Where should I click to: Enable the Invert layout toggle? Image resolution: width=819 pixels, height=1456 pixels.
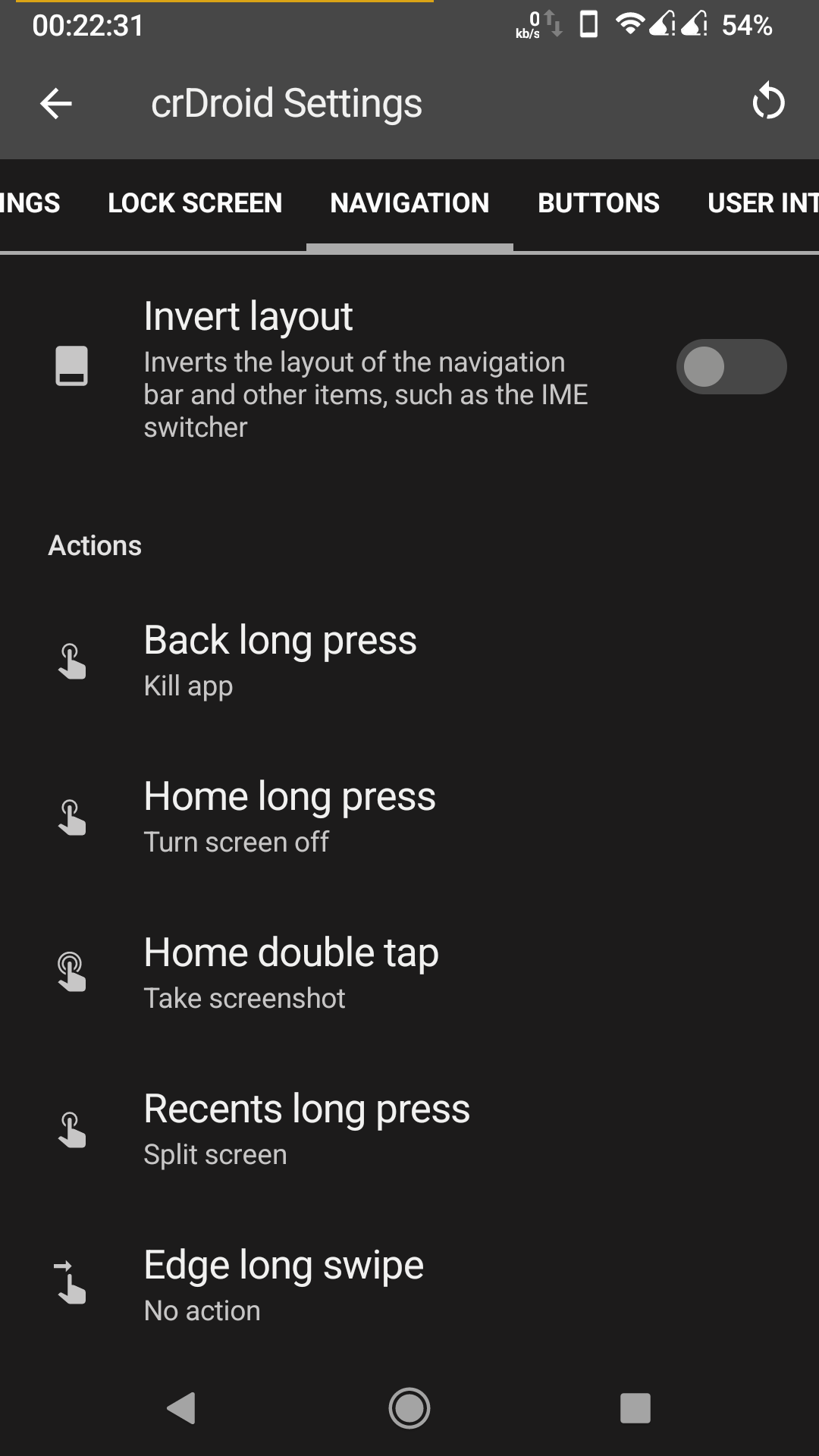pyautogui.click(x=730, y=366)
